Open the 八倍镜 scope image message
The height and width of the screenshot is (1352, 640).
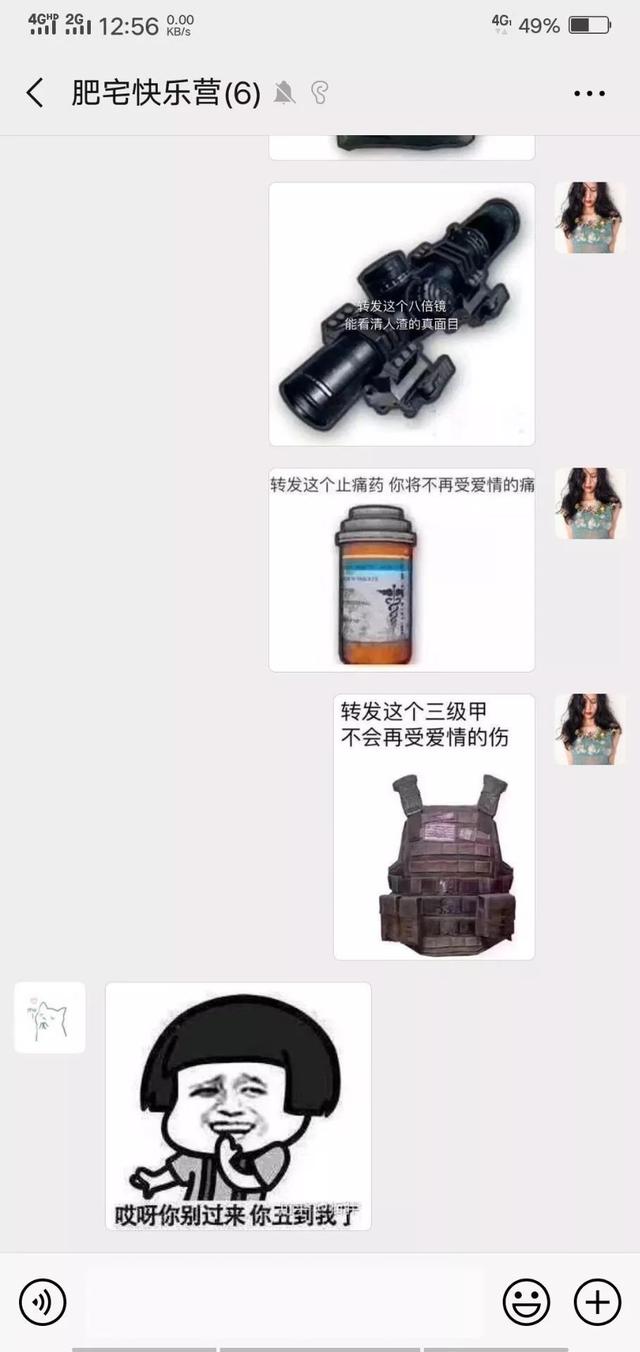pos(402,314)
